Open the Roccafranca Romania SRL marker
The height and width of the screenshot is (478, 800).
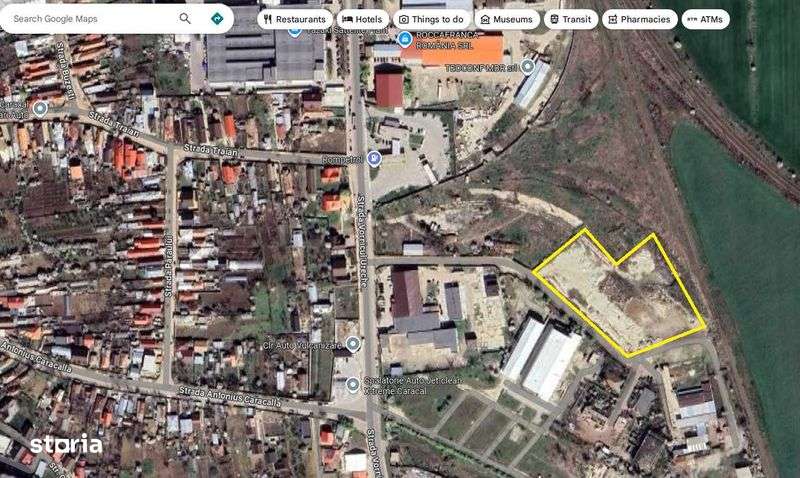click(x=404, y=39)
